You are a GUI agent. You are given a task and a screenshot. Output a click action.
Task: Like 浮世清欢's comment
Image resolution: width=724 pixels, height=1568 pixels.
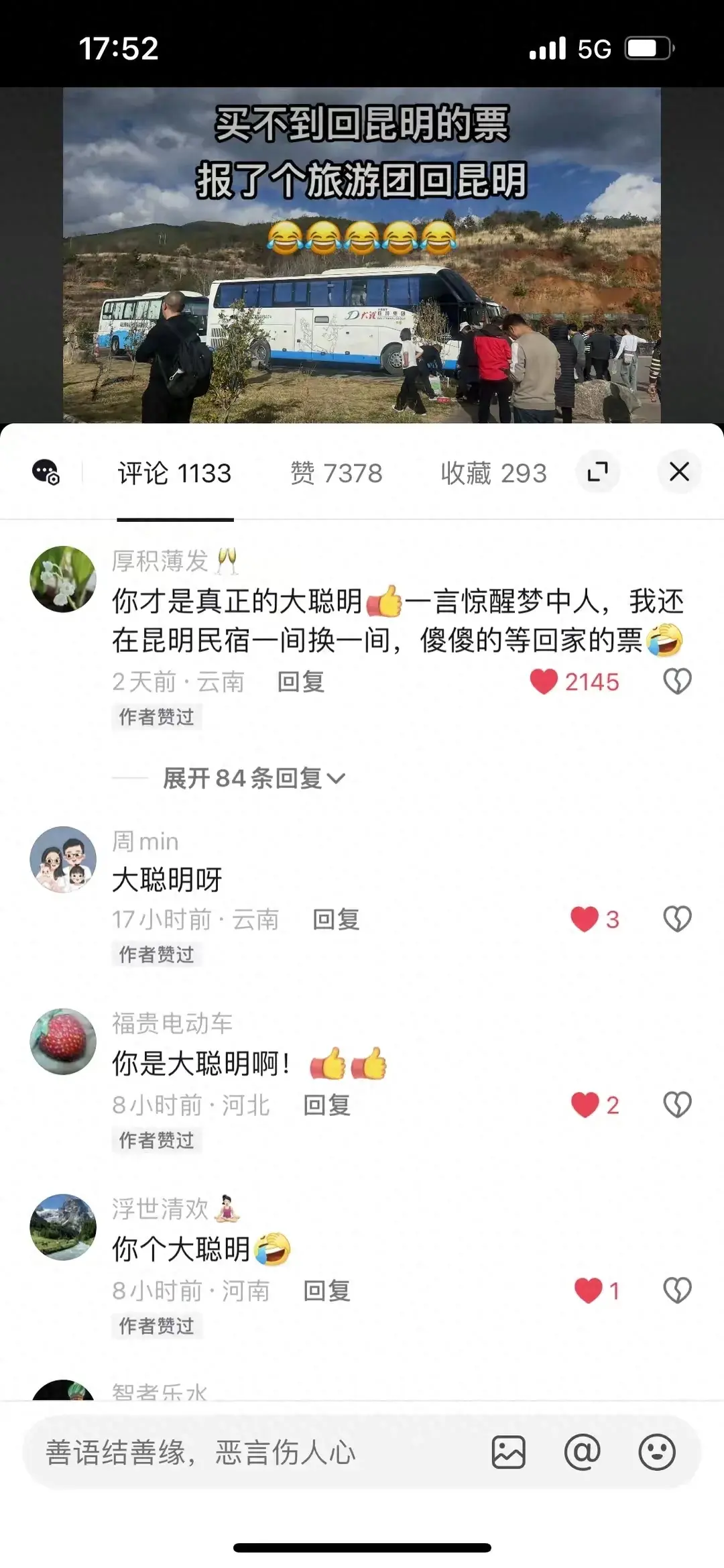pos(588,1290)
